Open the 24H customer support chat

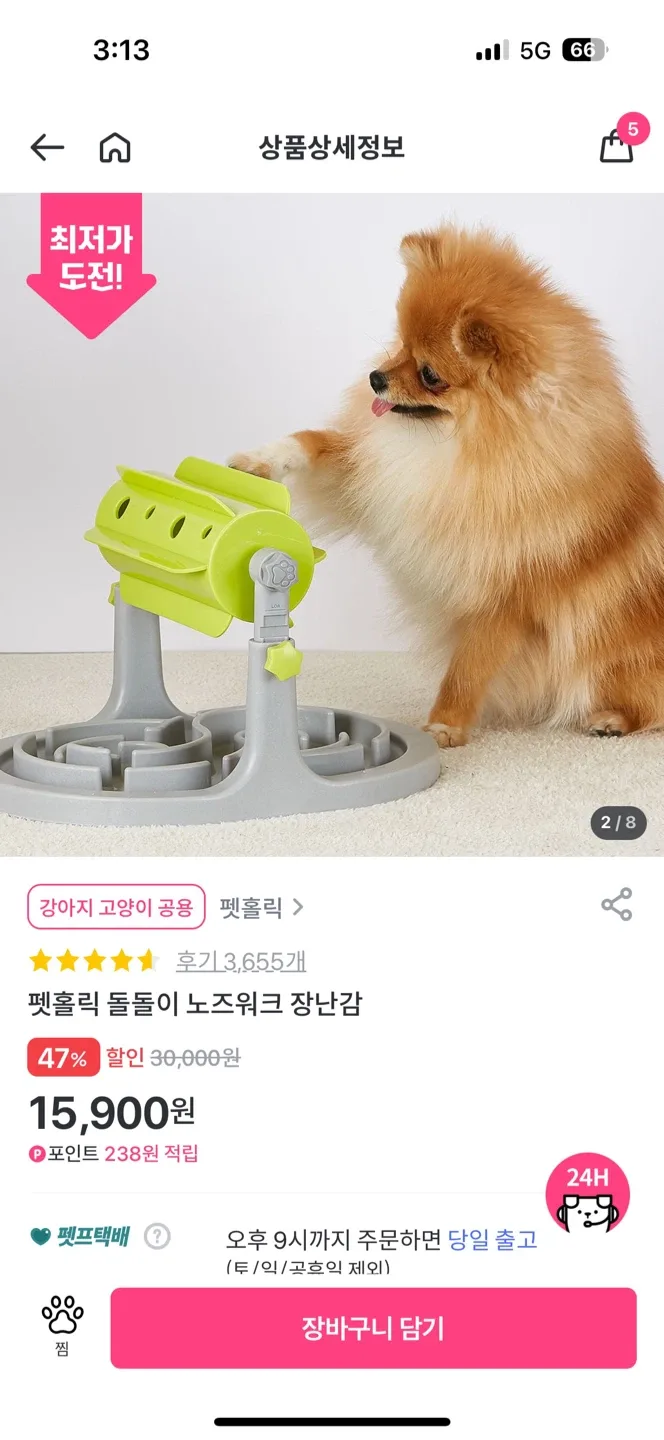point(587,1197)
